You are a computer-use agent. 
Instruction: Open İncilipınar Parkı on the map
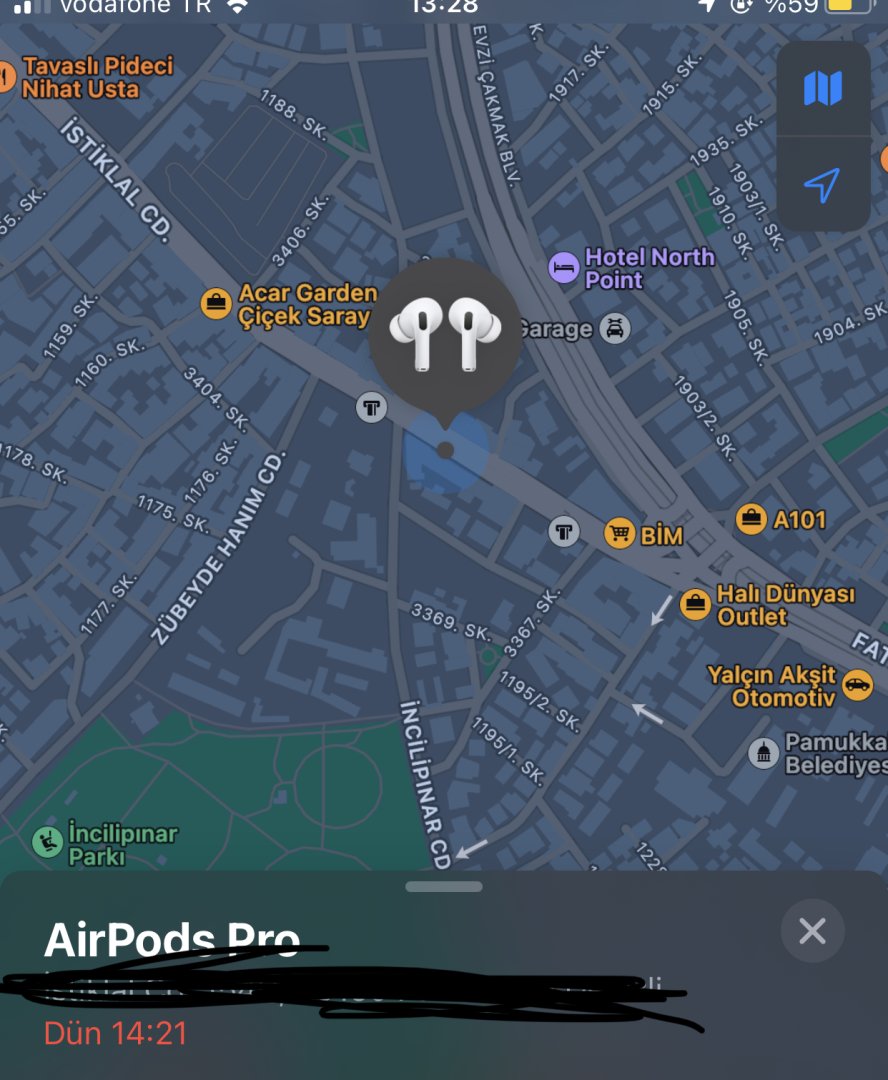pyautogui.click(x=46, y=842)
